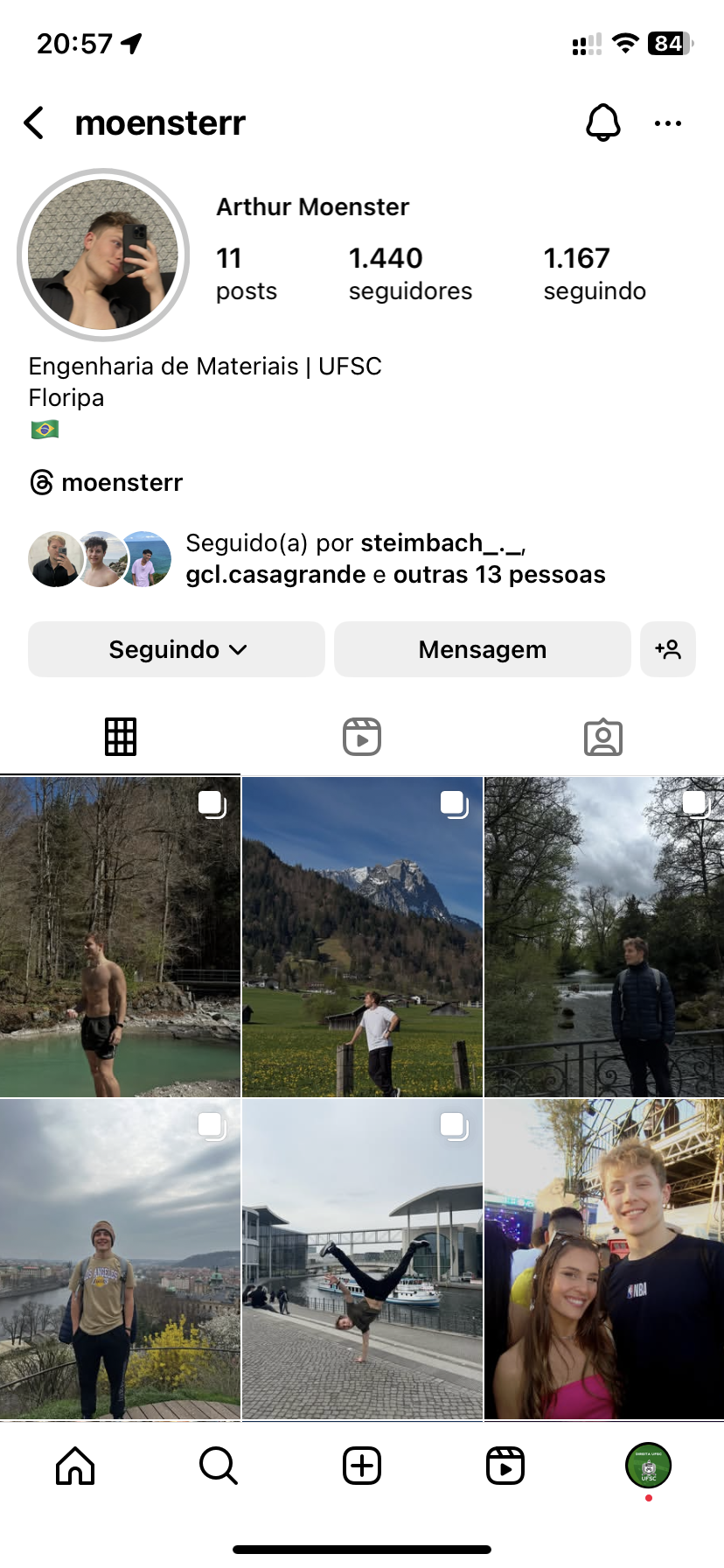Expand the Seguindo dropdown button

click(177, 649)
